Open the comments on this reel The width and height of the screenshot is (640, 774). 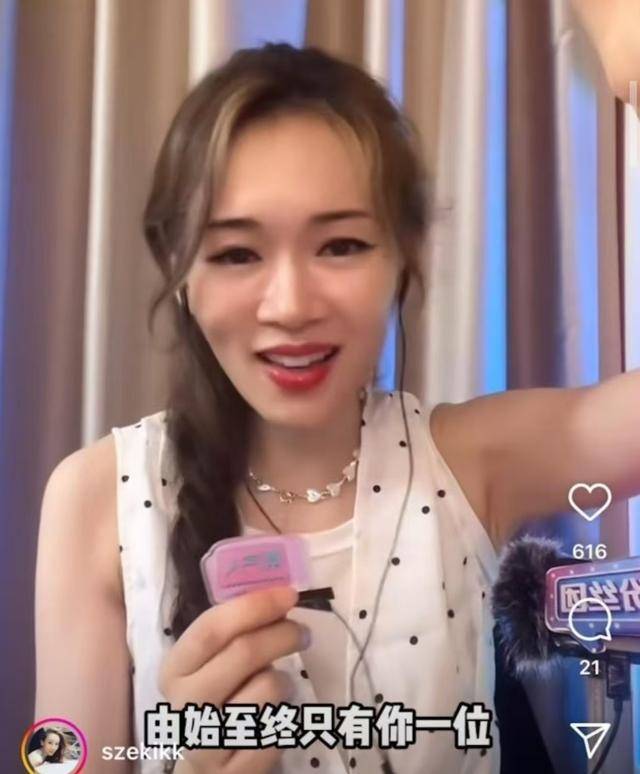589,620
